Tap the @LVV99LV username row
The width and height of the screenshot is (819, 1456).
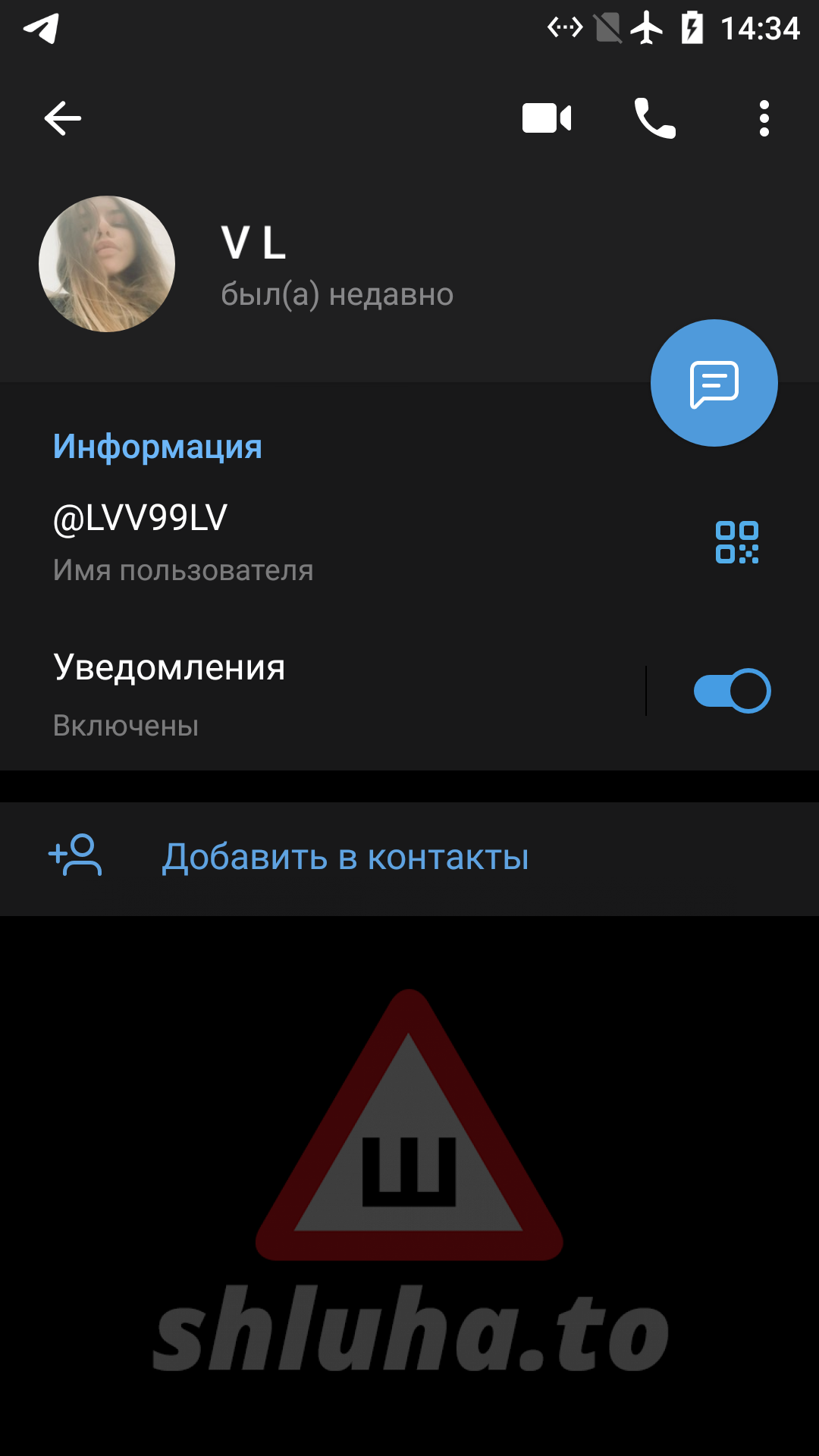tap(303, 541)
